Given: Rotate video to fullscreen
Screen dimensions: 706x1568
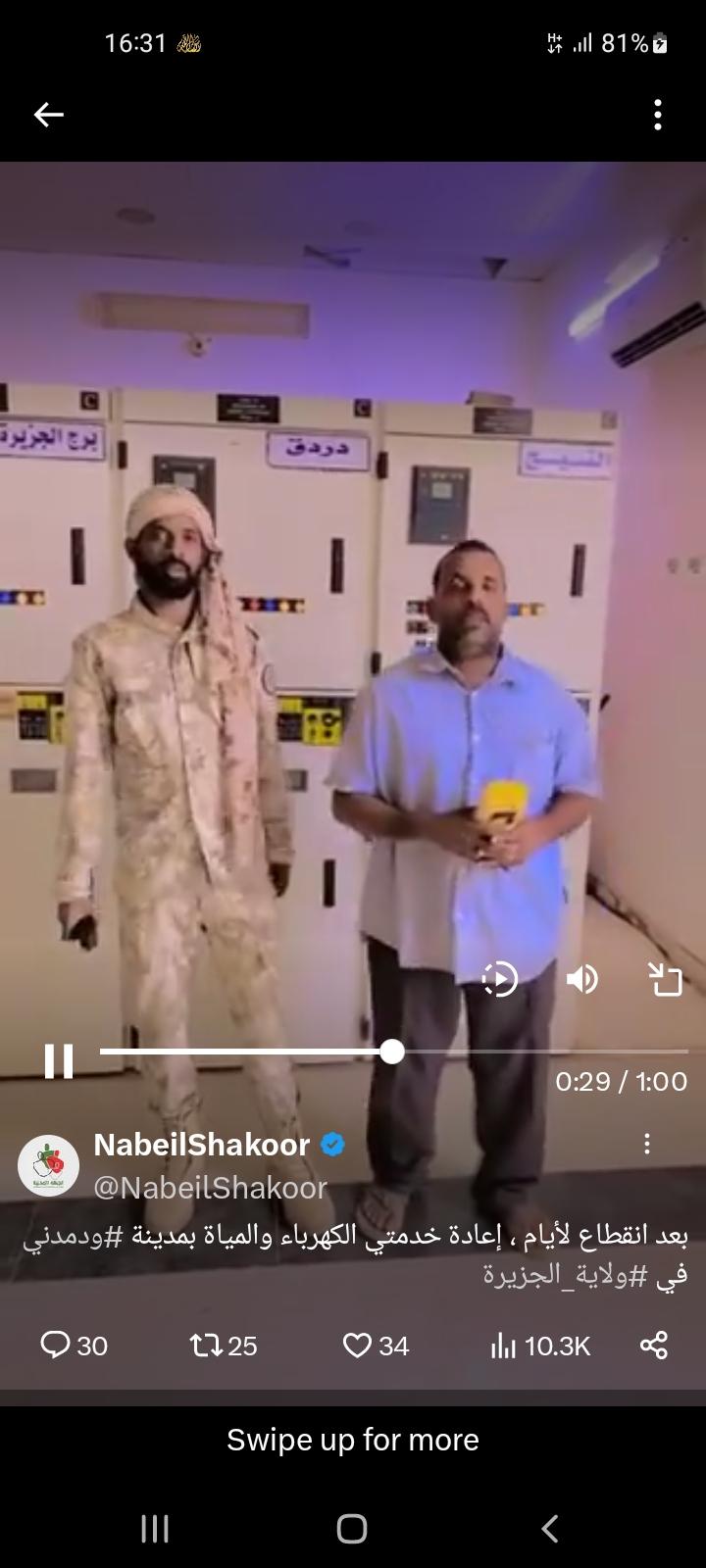Looking at the screenshot, I should [x=665, y=978].
